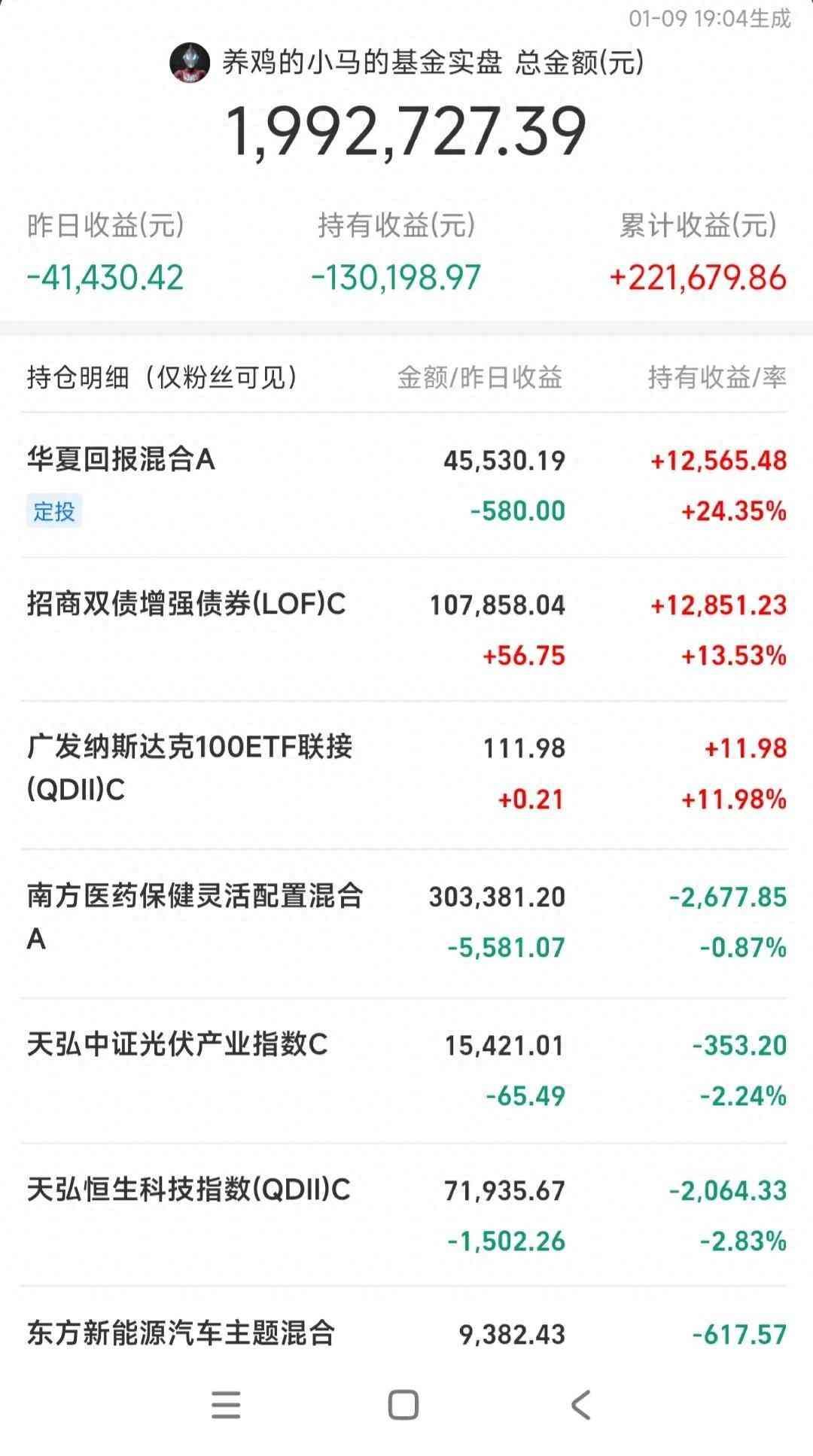The height and width of the screenshot is (1456, 813).
Task: Open the 华夏回报混合A fund holding
Action: coord(122,458)
